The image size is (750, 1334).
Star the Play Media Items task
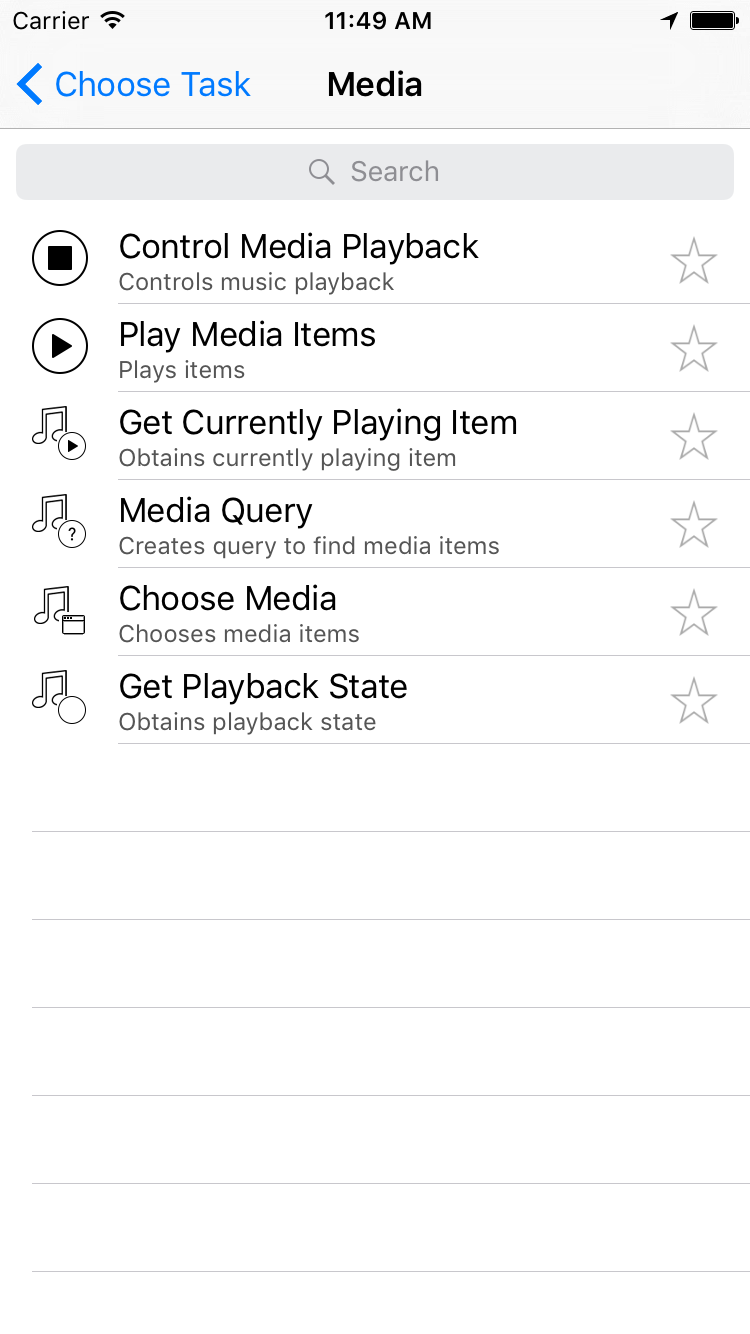693,349
